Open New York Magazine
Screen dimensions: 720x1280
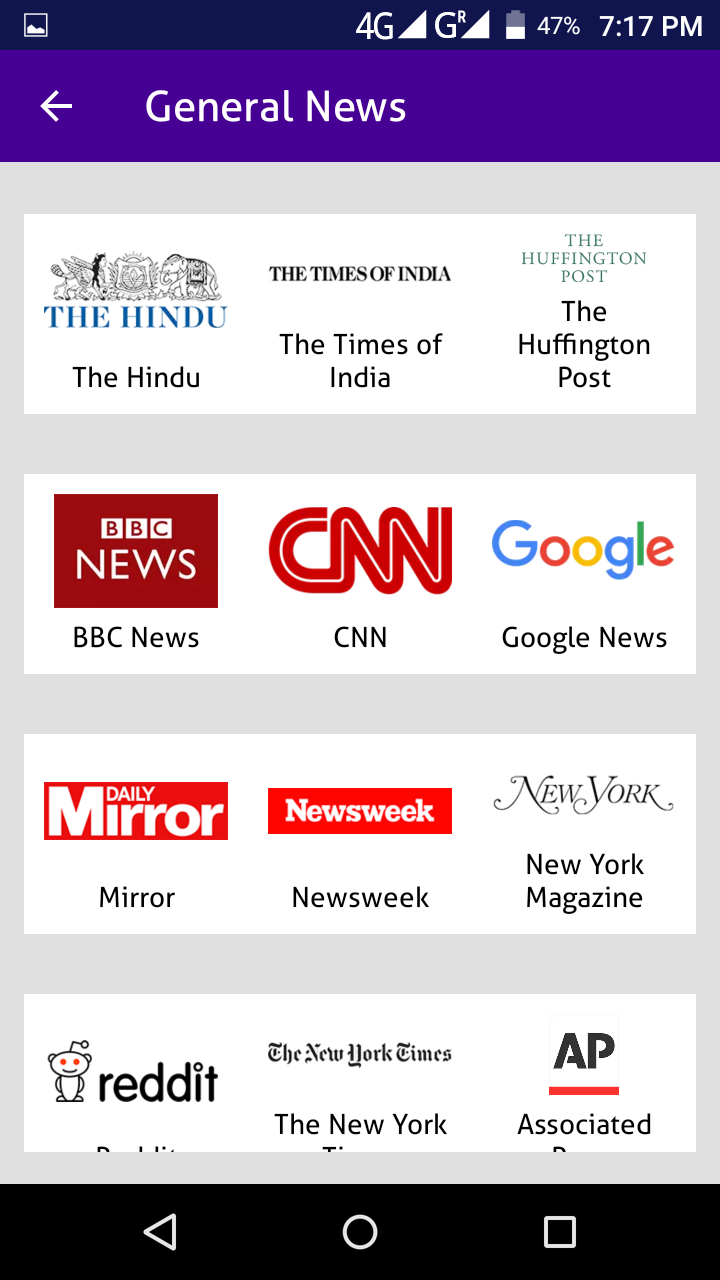(584, 833)
